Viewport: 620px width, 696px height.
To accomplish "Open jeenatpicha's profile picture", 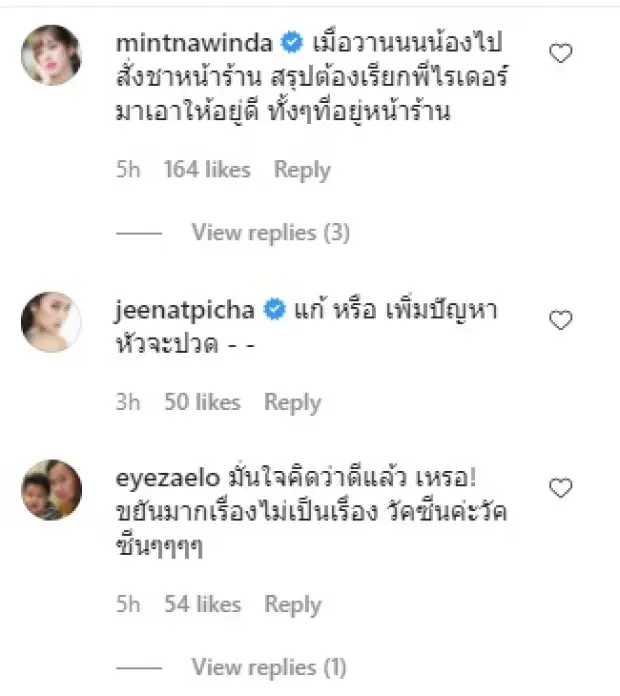I will coord(52,320).
